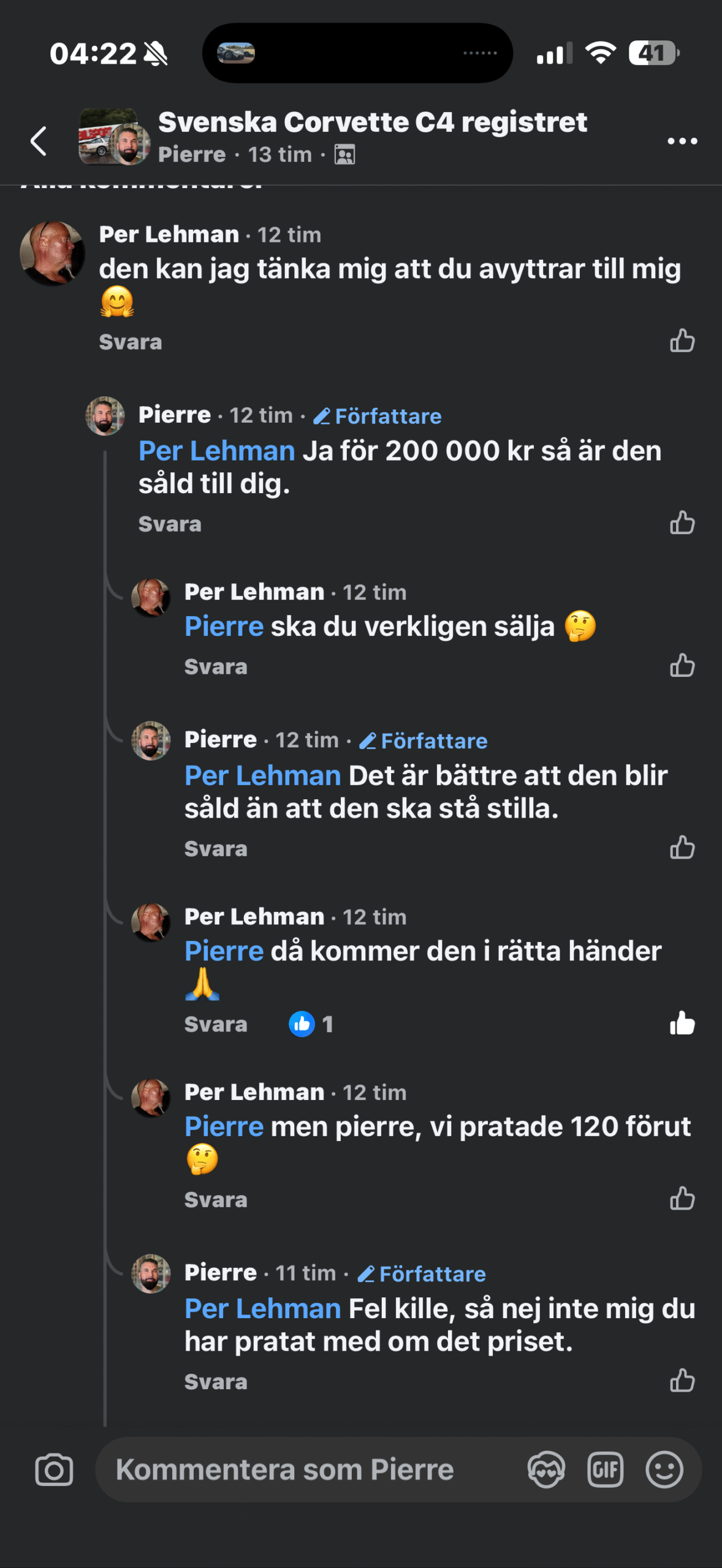Reply to Per Lehman's avyttrar comment
The width and height of the screenshot is (722, 1568).
(x=130, y=342)
